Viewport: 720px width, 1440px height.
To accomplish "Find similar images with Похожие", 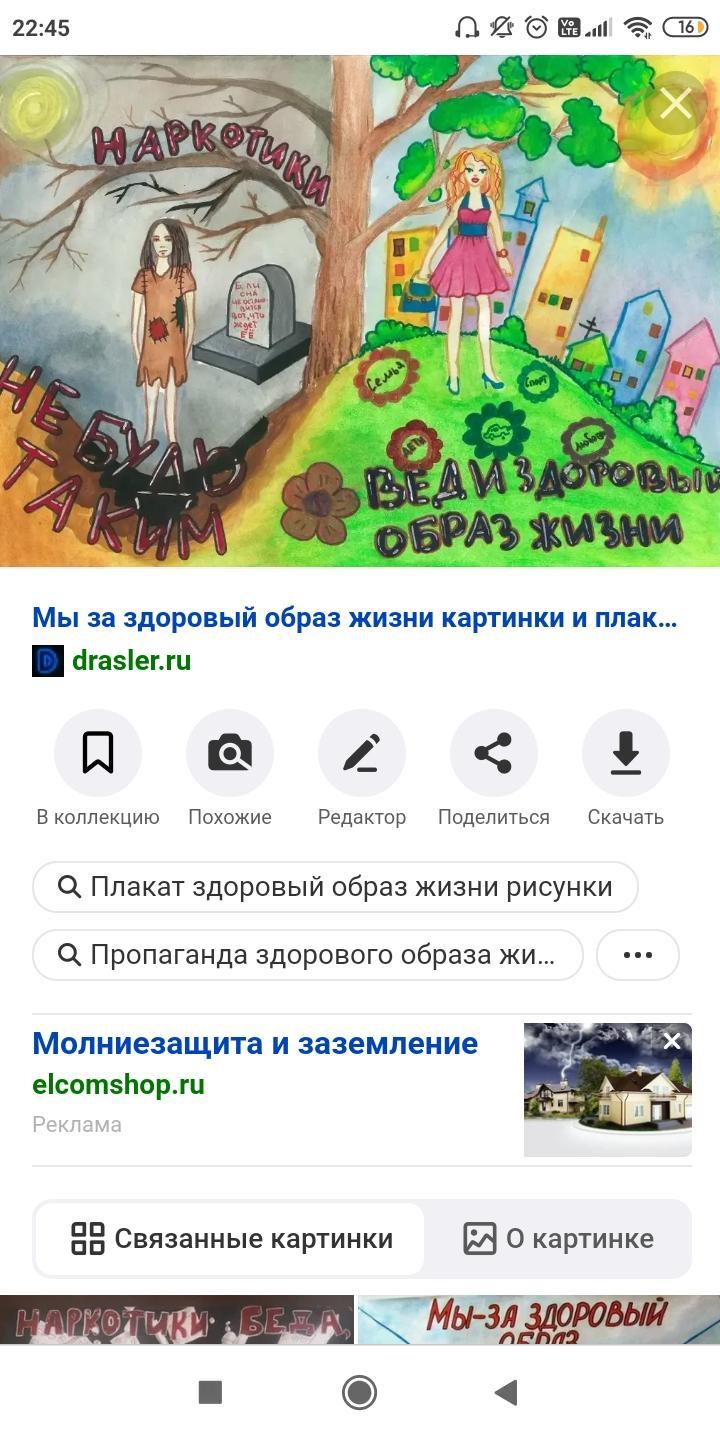I will [x=230, y=753].
